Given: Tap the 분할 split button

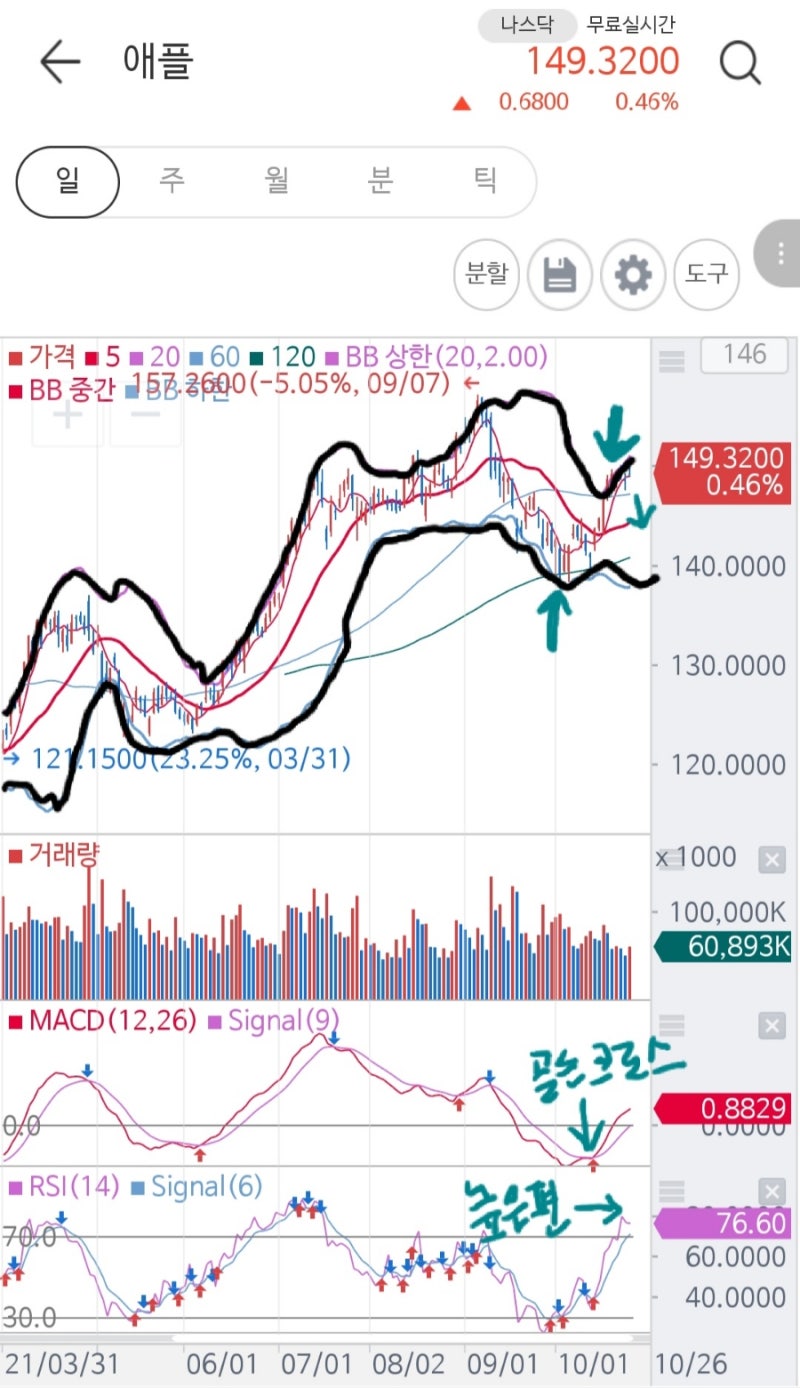Looking at the screenshot, I should pyautogui.click(x=487, y=274).
